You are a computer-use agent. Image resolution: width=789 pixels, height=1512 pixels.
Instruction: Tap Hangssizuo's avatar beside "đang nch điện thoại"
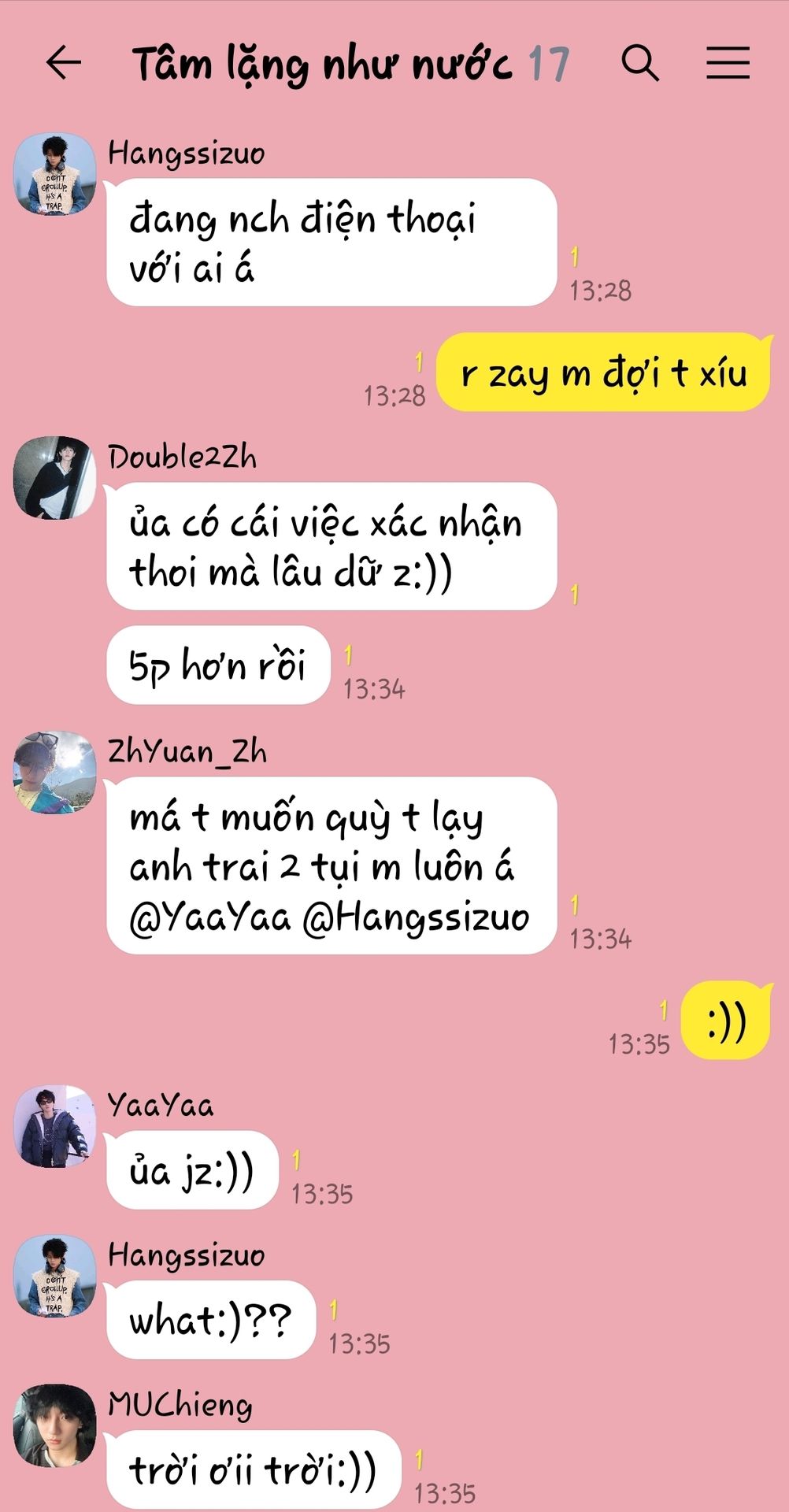pos(54,174)
